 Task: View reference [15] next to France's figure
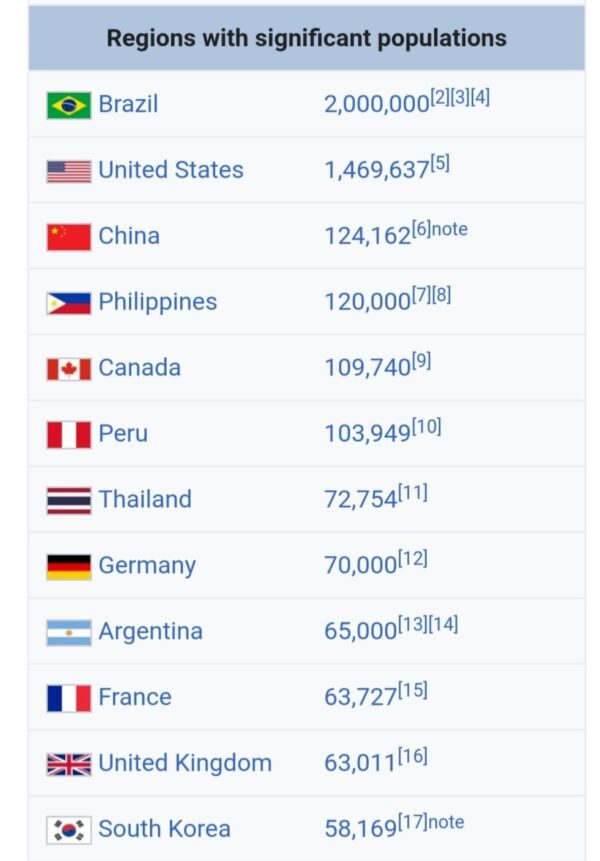coord(412,691)
